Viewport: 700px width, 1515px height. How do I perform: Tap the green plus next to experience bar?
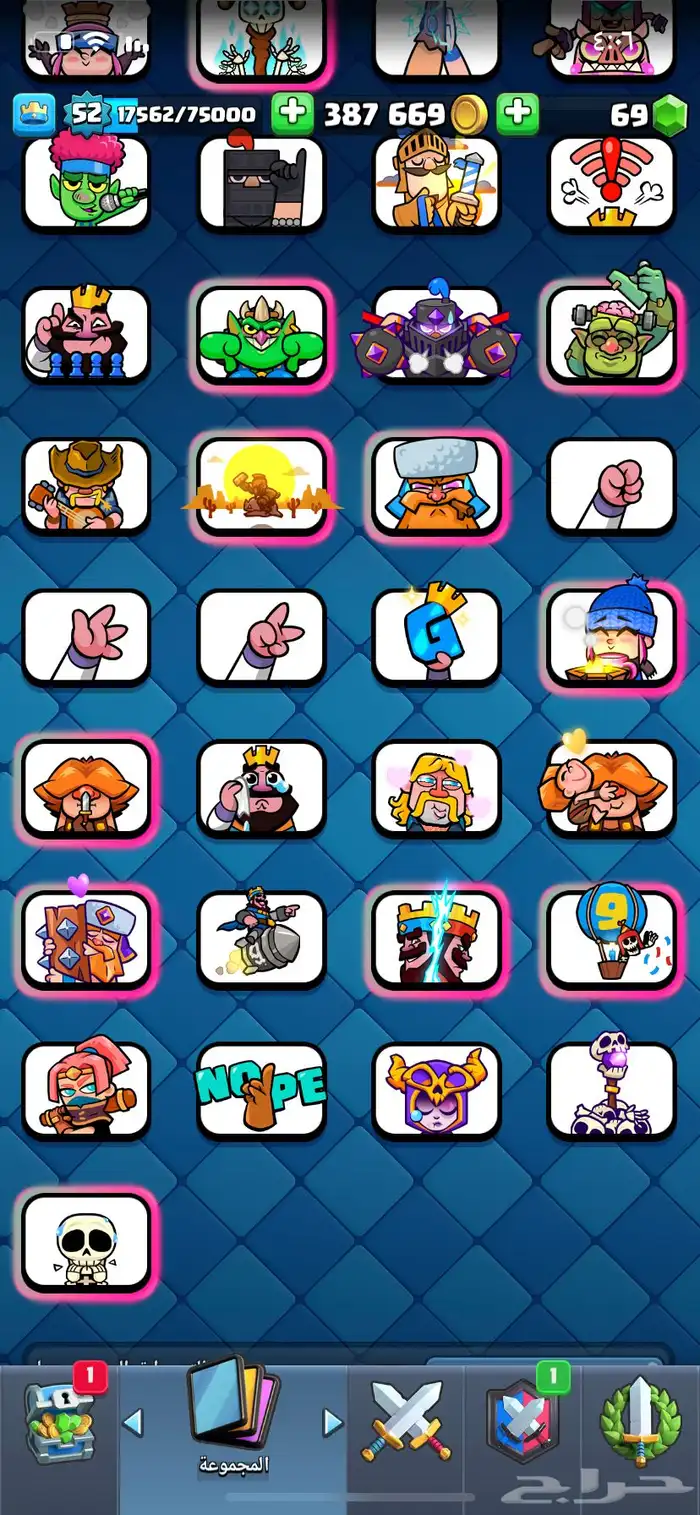292,114
